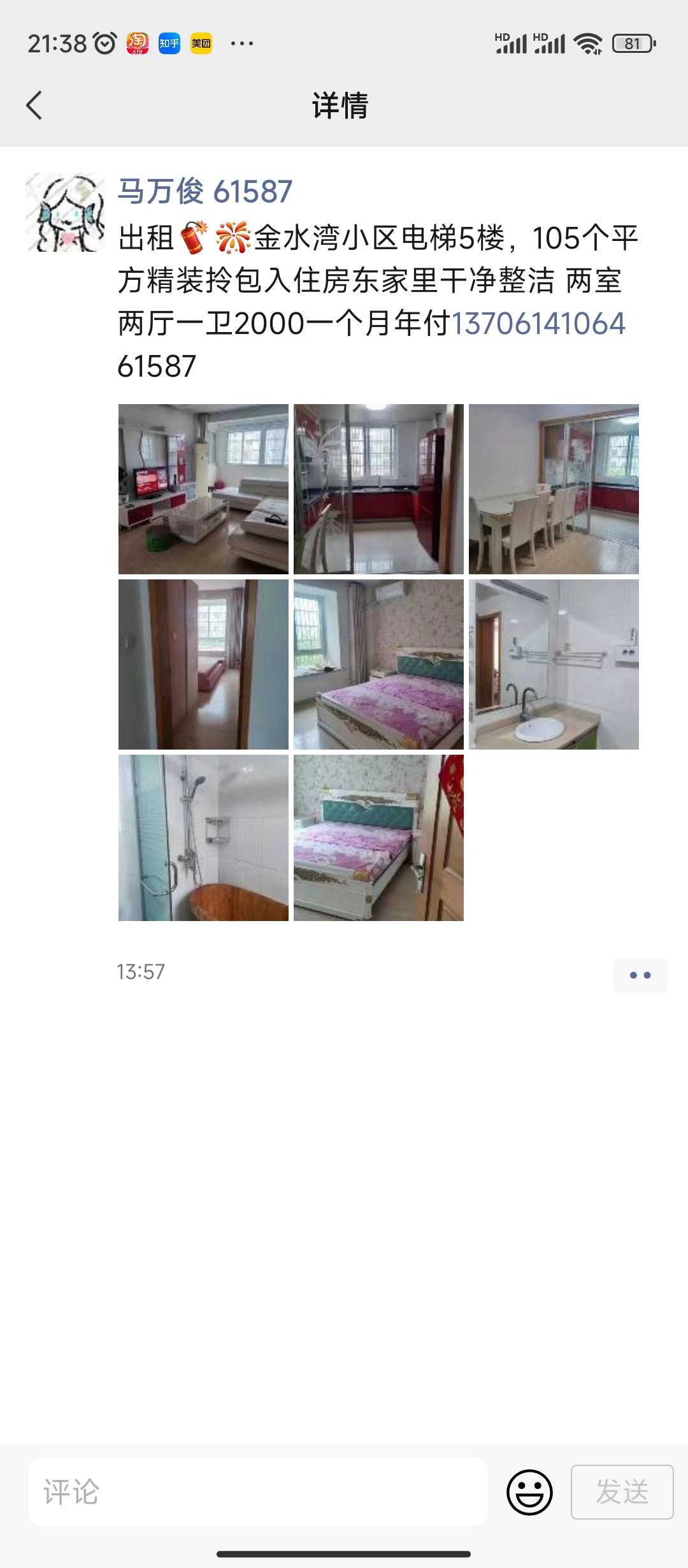Screen dimensions: 688x1568
Task: View the bed beside wooden door photo
Action: pos(378,838)
